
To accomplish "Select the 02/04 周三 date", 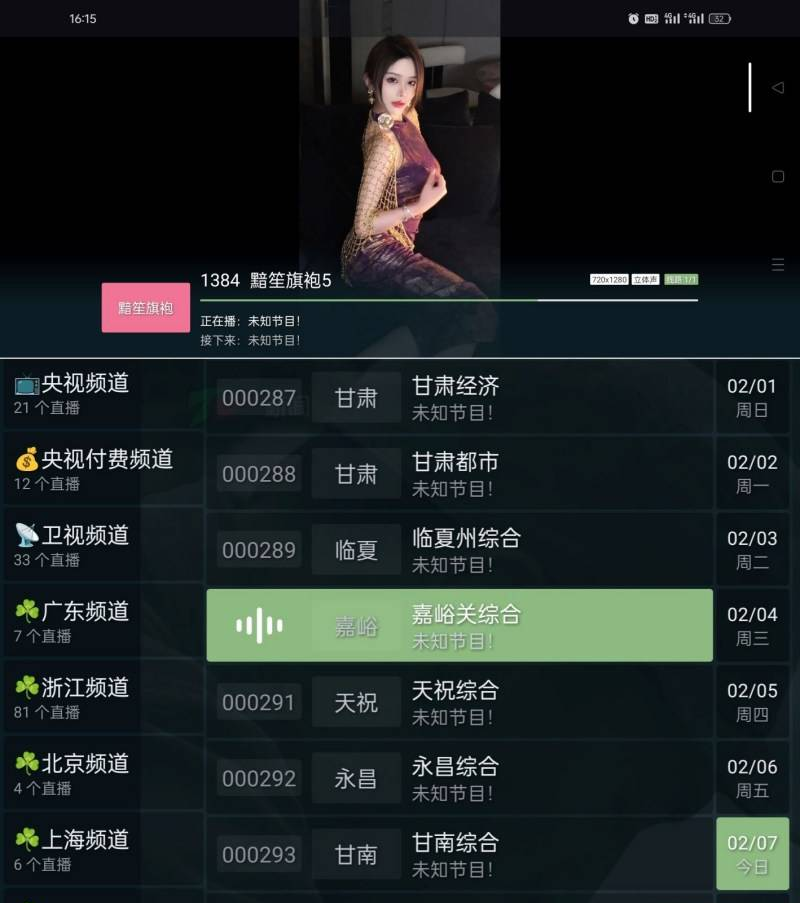I will (x=752, y=625).
